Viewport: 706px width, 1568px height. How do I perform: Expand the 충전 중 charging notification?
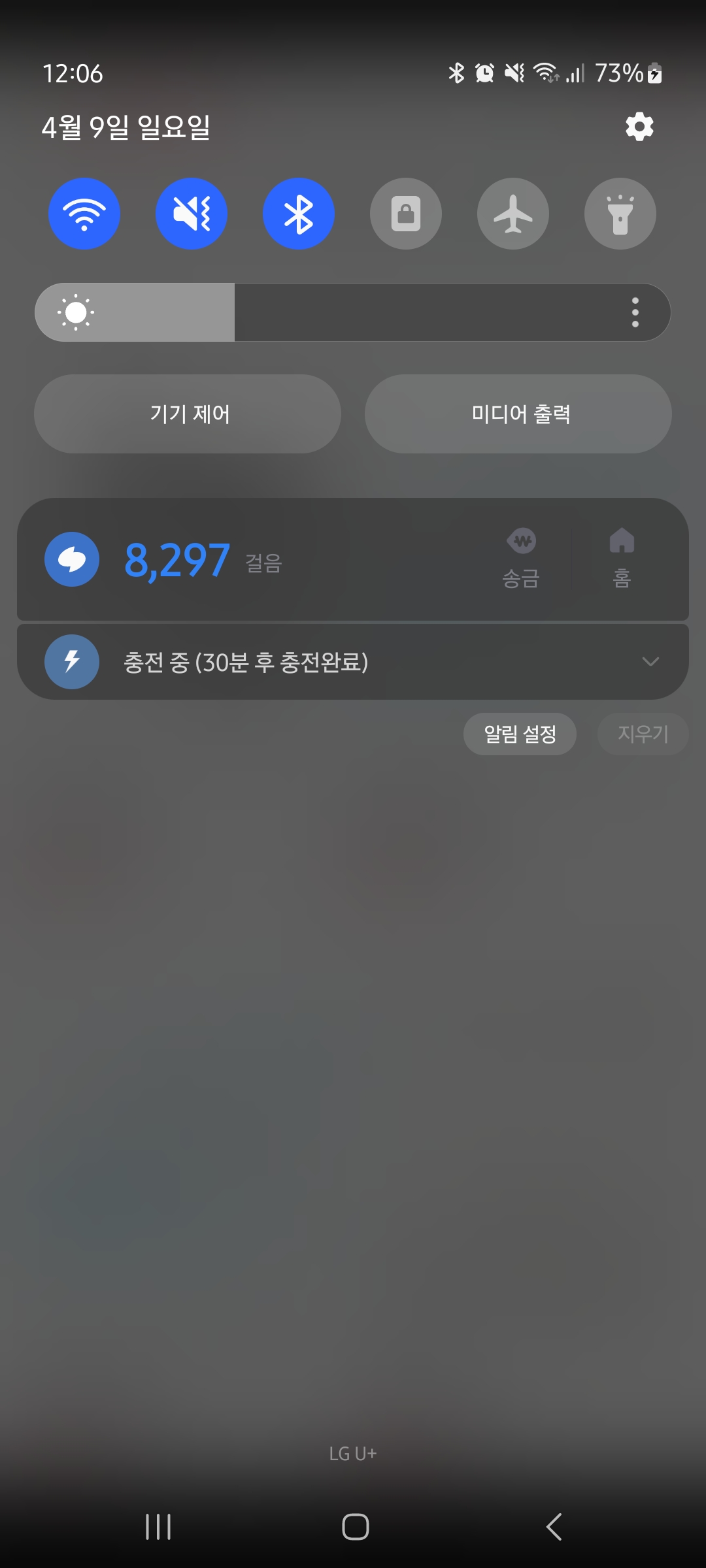tap(650, 662)
